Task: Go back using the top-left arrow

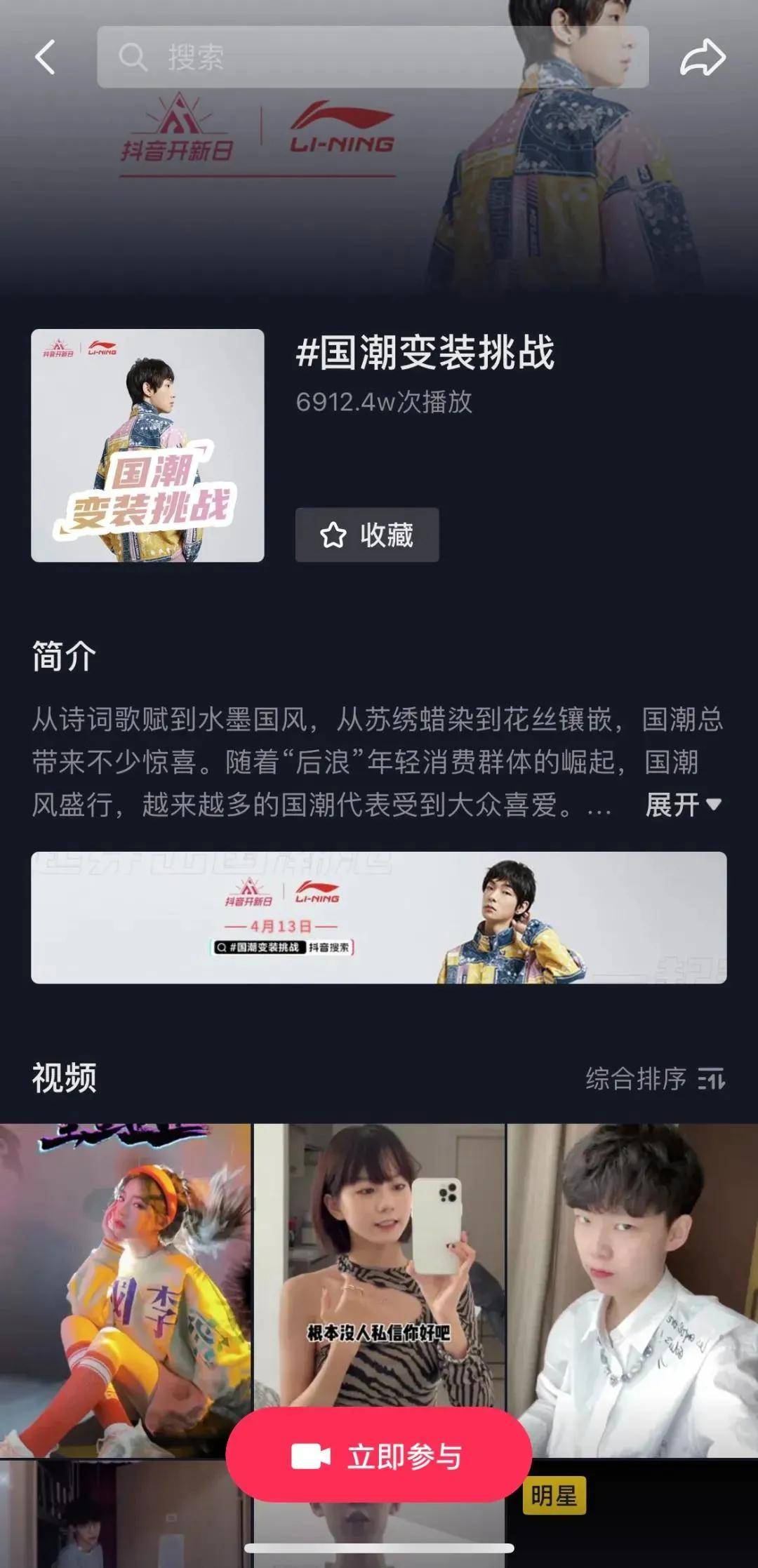Action: pyautogui.click(x=45, y=58)
